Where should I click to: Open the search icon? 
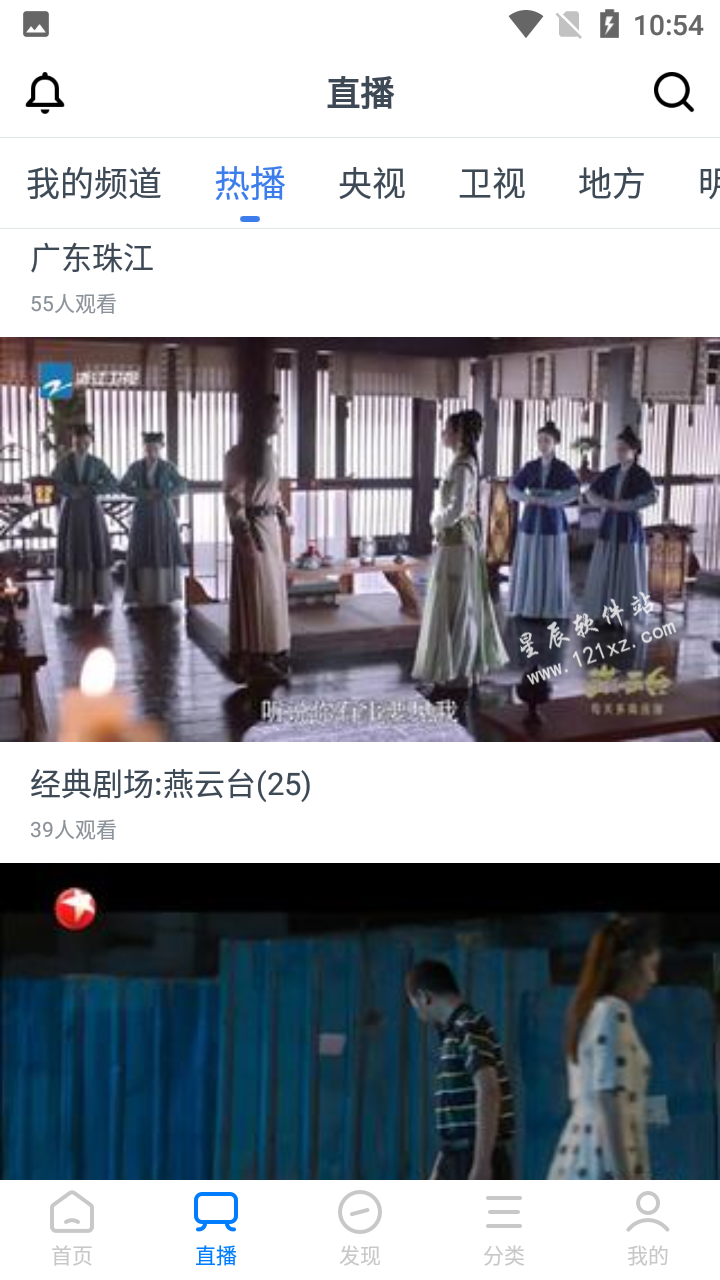pos(673,93)
